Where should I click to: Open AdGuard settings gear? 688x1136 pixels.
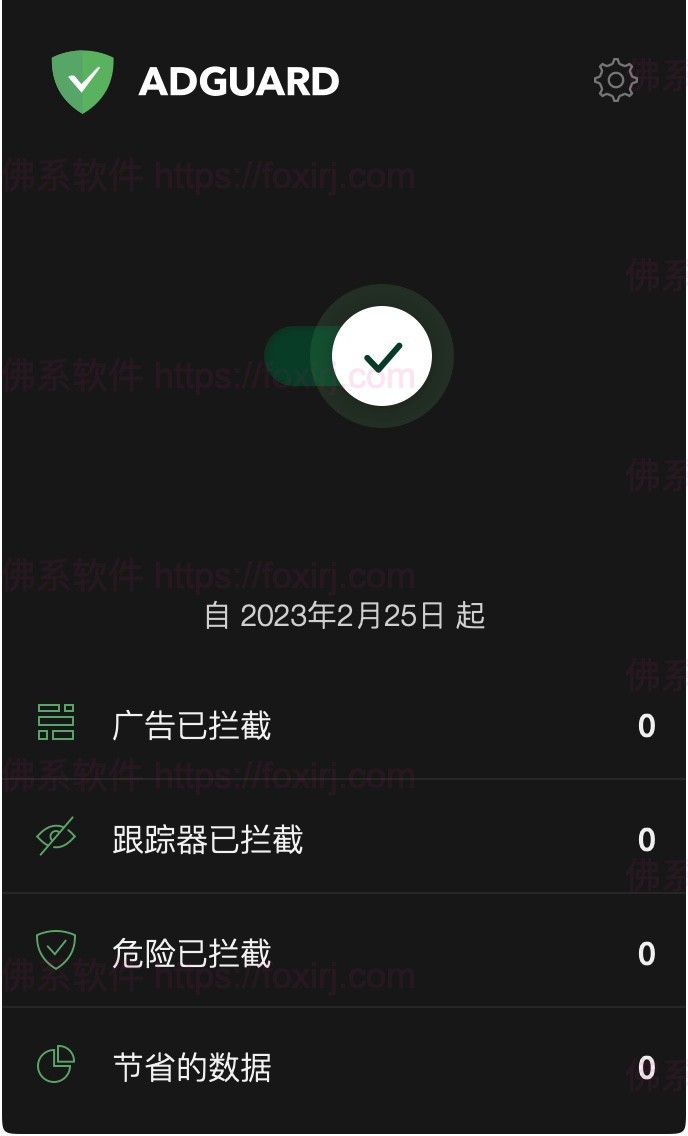coord(615,80)
